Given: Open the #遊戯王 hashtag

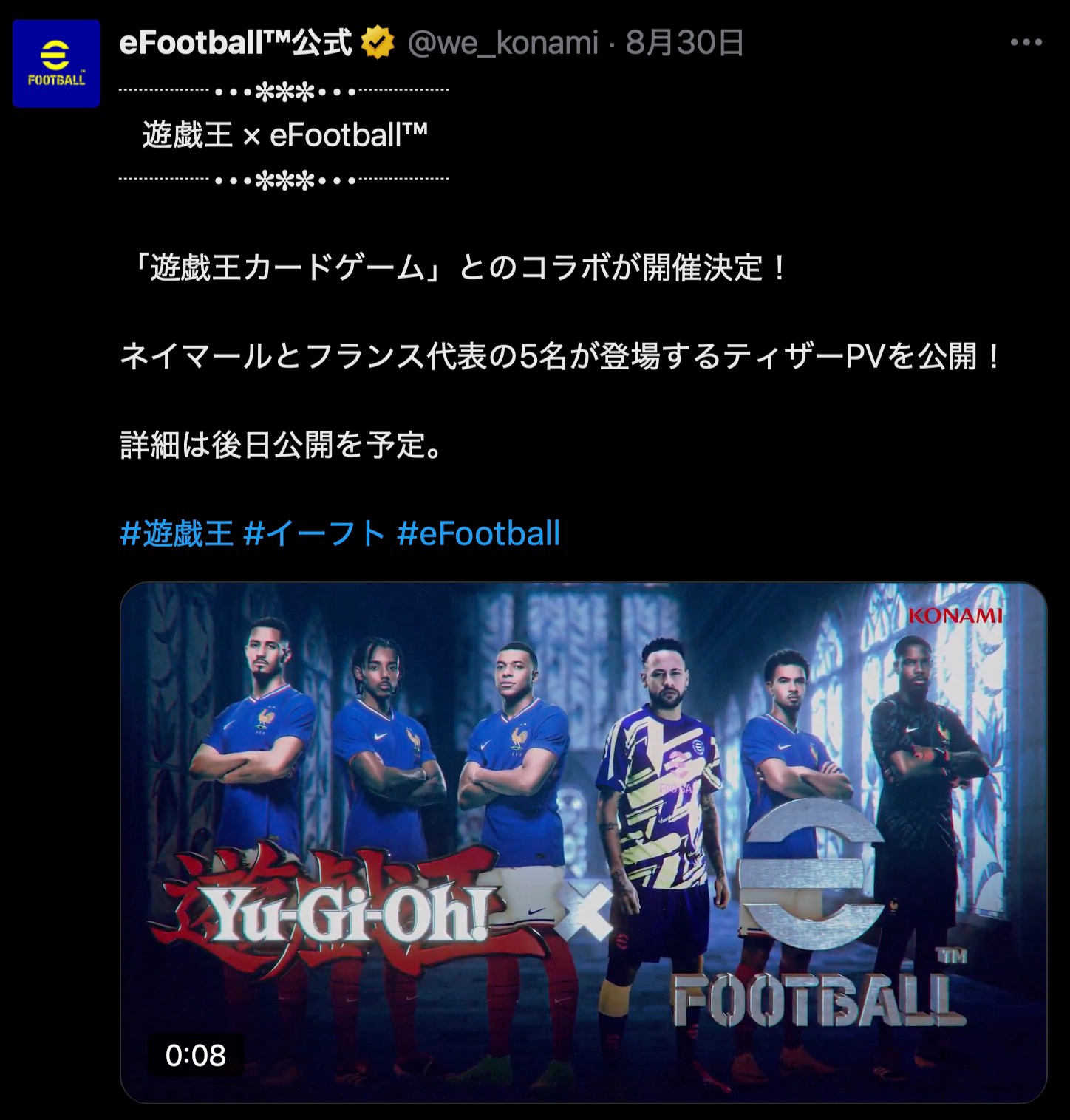Looking at the screenshot, I should (177, 533).
